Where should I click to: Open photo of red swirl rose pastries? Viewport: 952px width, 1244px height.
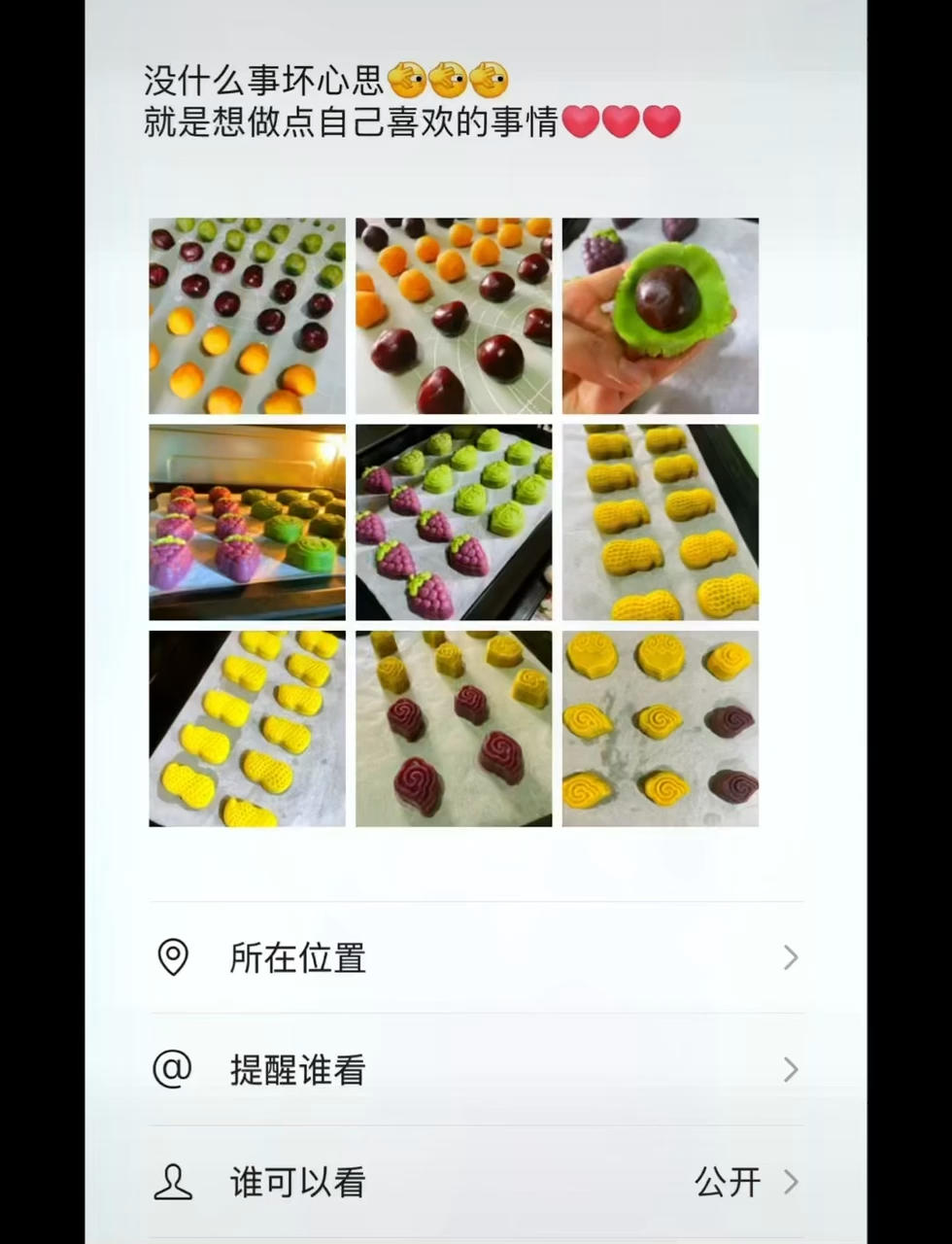[454, 729]
